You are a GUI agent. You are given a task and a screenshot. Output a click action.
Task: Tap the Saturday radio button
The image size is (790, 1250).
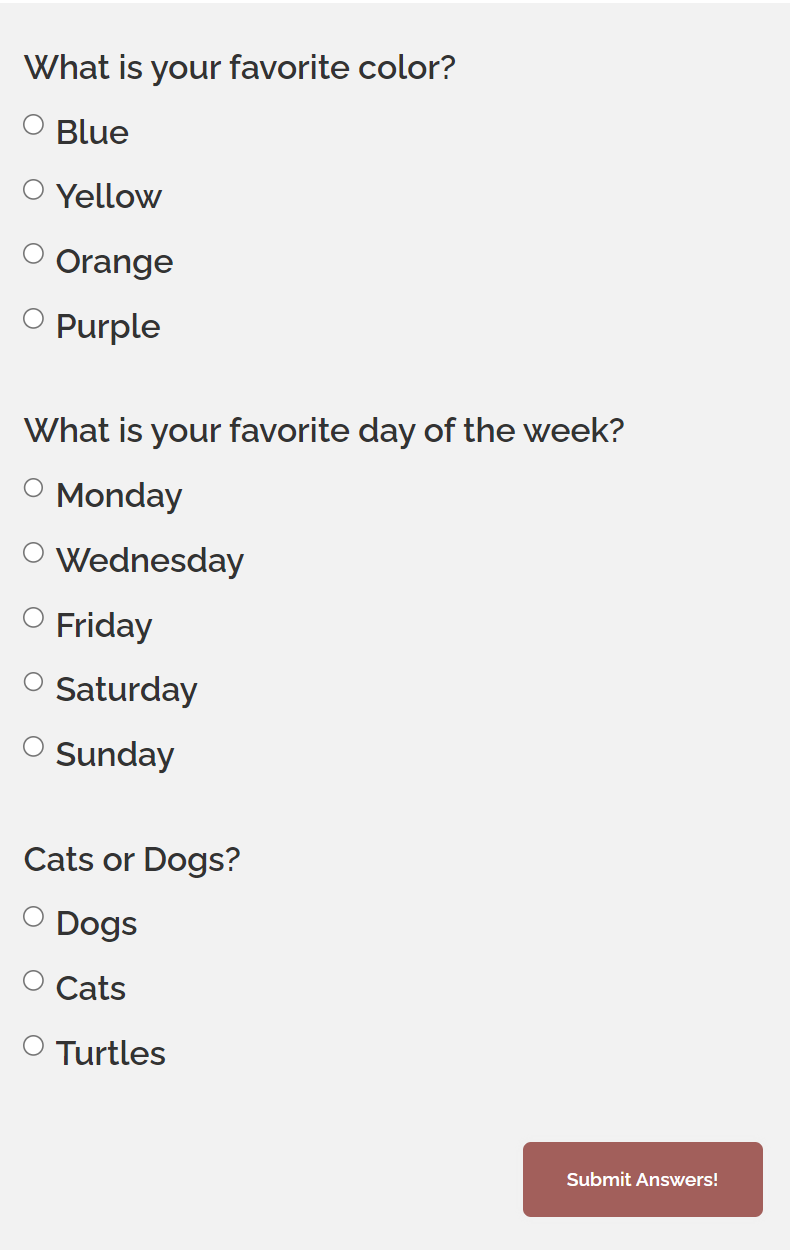click(x=34, y=682)
